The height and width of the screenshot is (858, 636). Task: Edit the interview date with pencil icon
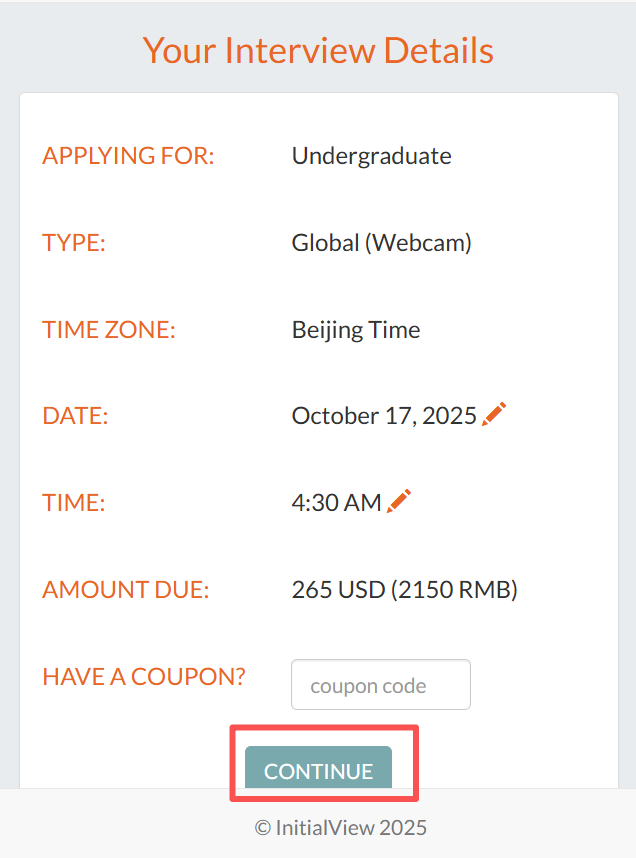pyautogui.click(x=494, y=414)
